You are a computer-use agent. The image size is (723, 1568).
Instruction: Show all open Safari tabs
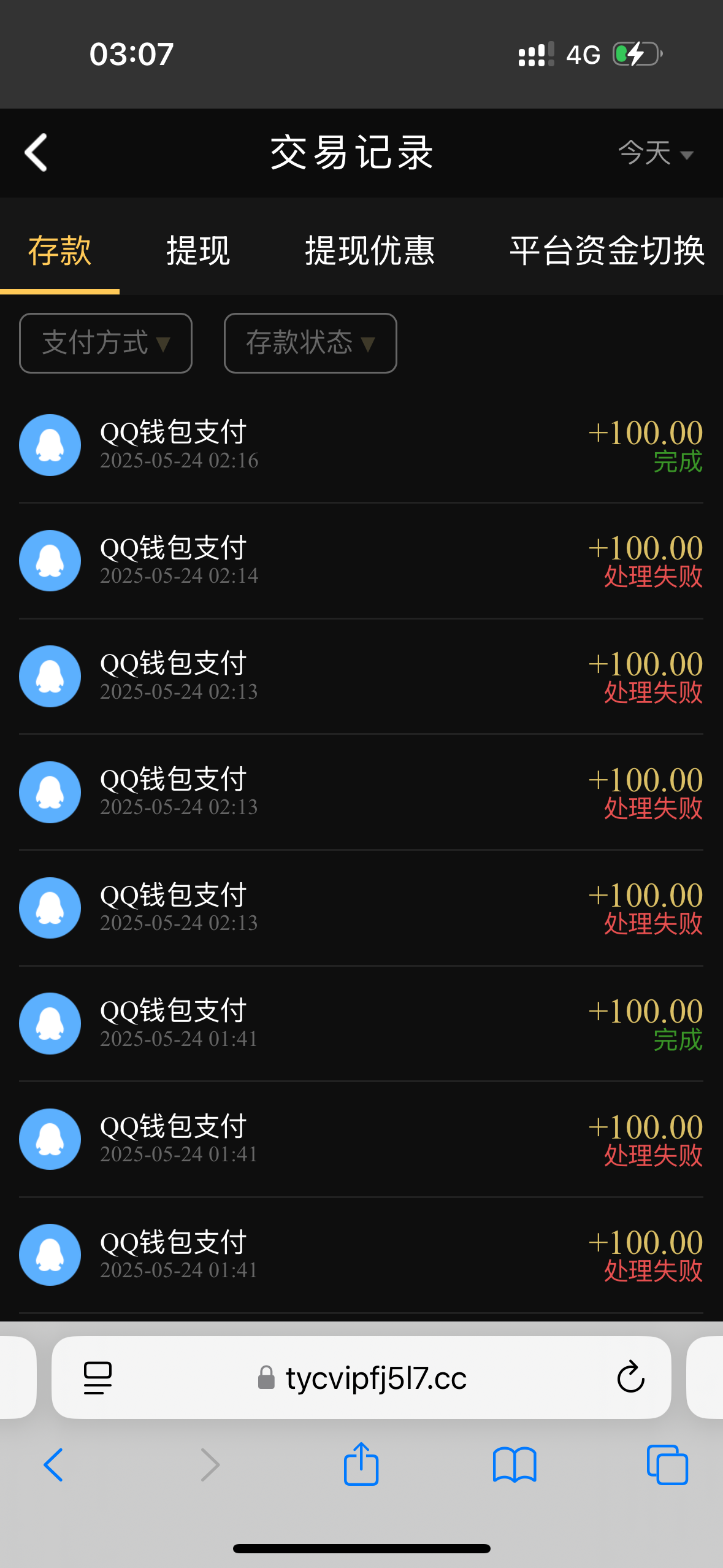pyautogui.click(x=667, y=1464)
